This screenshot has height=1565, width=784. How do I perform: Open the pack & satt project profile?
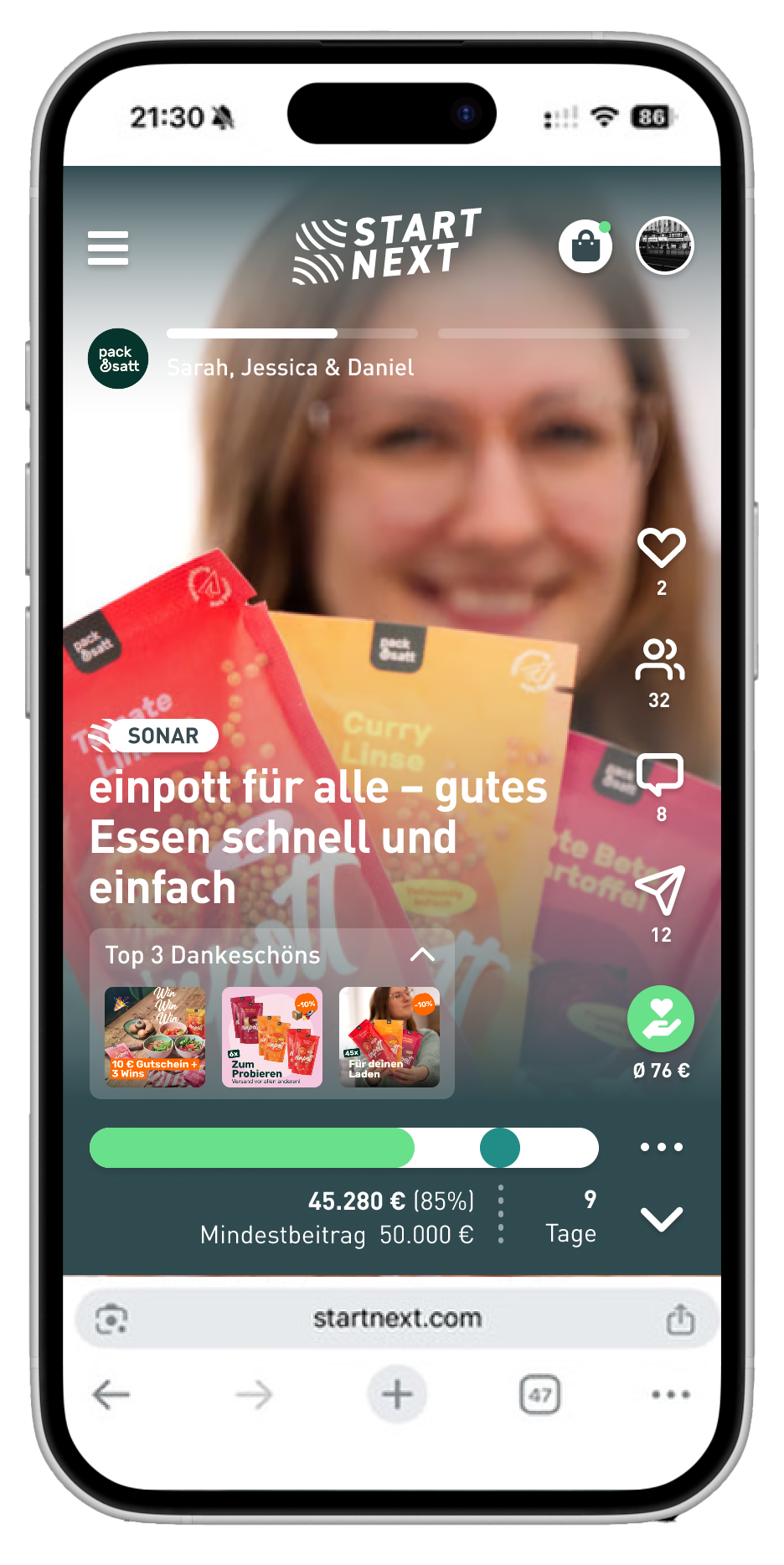[x=118, y=359]
